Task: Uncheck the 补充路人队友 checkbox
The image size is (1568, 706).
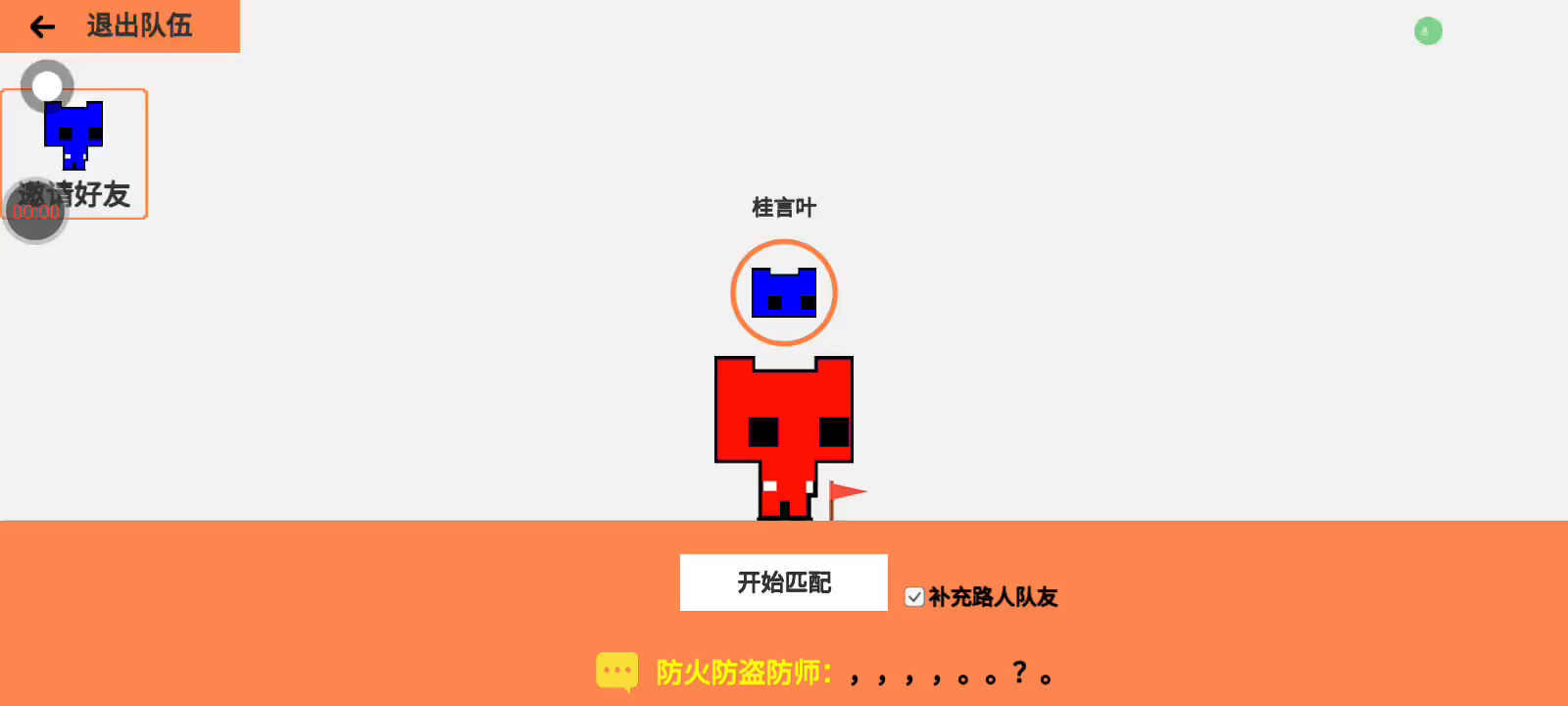Action: (x=914, y=597)
